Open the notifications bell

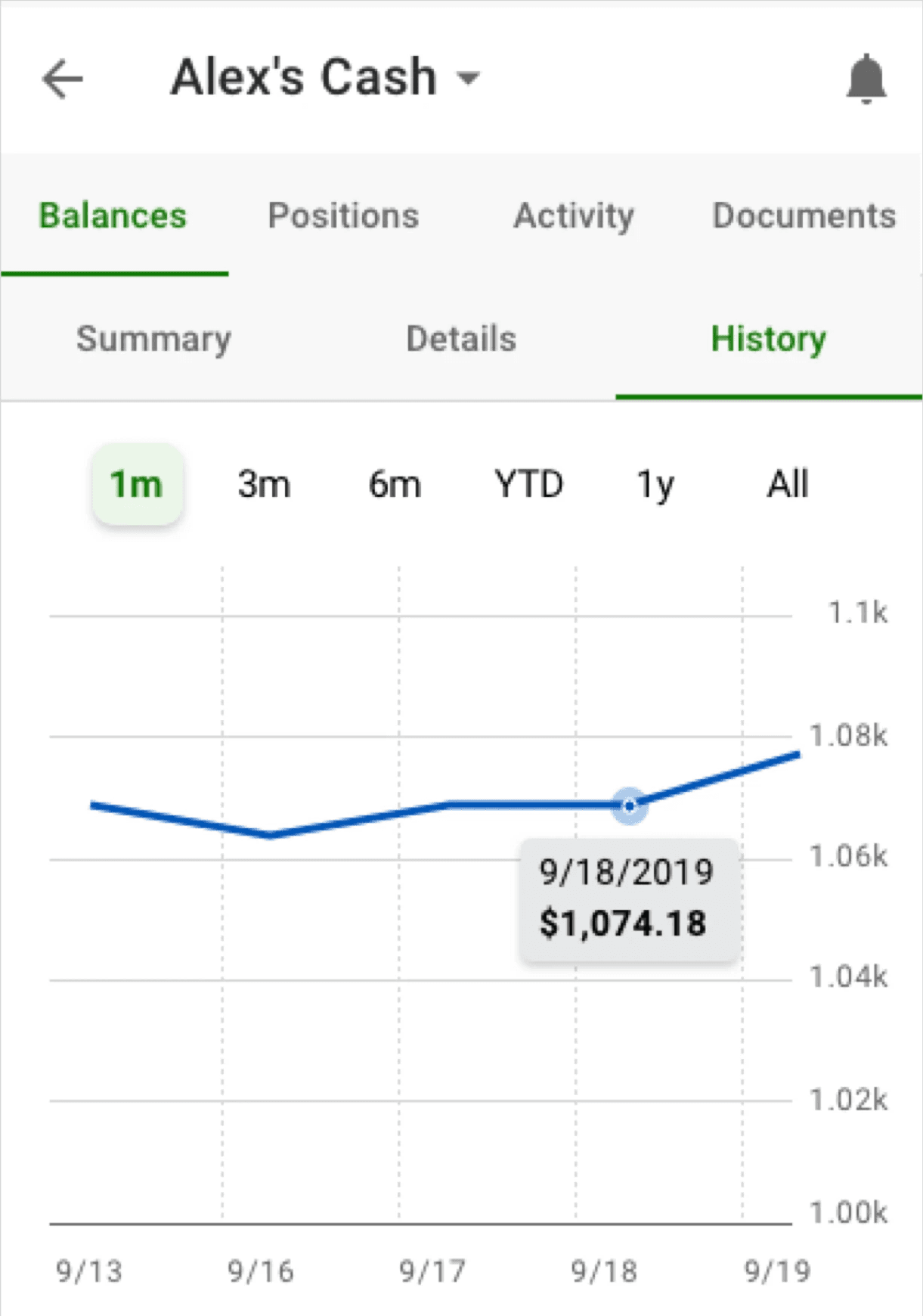866,79
